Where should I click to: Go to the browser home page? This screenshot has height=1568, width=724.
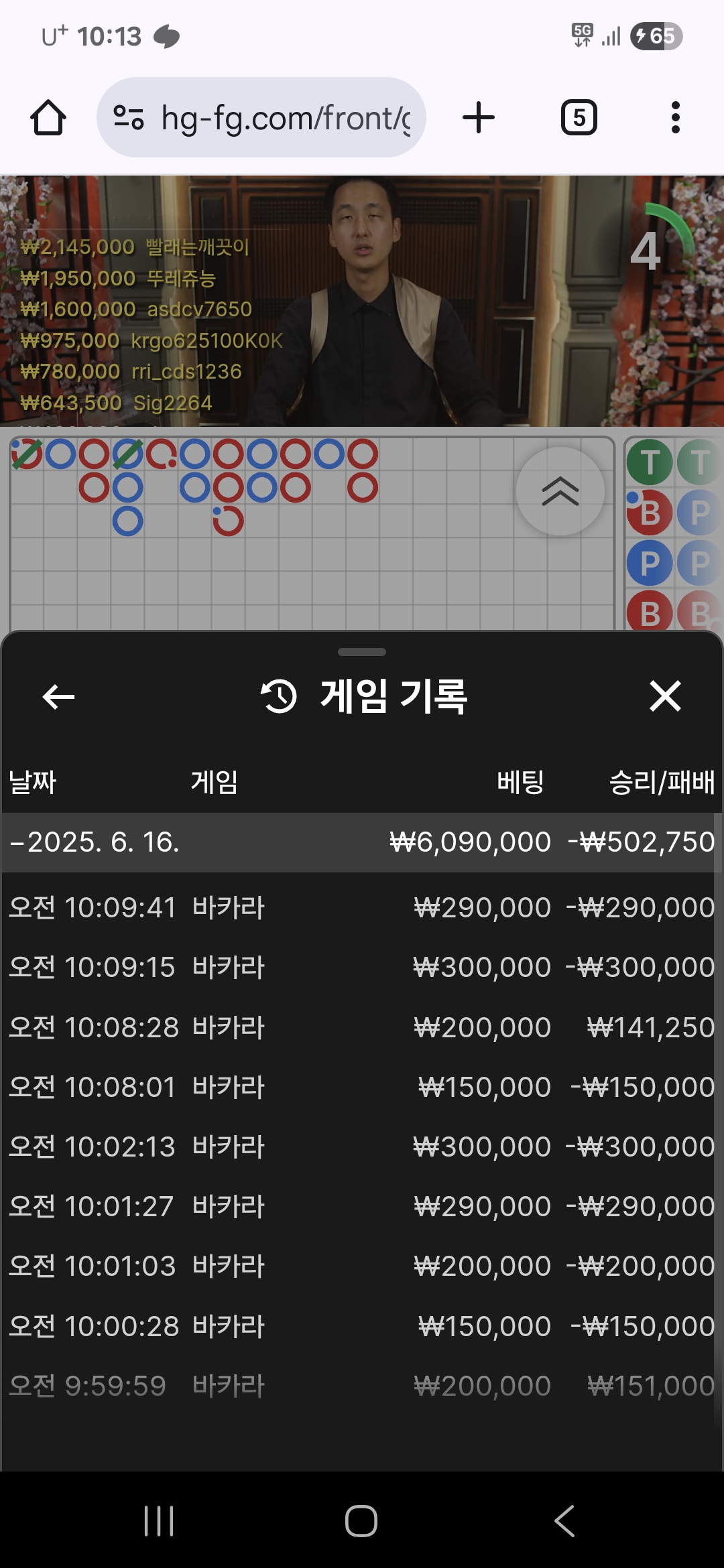point(48,118)
